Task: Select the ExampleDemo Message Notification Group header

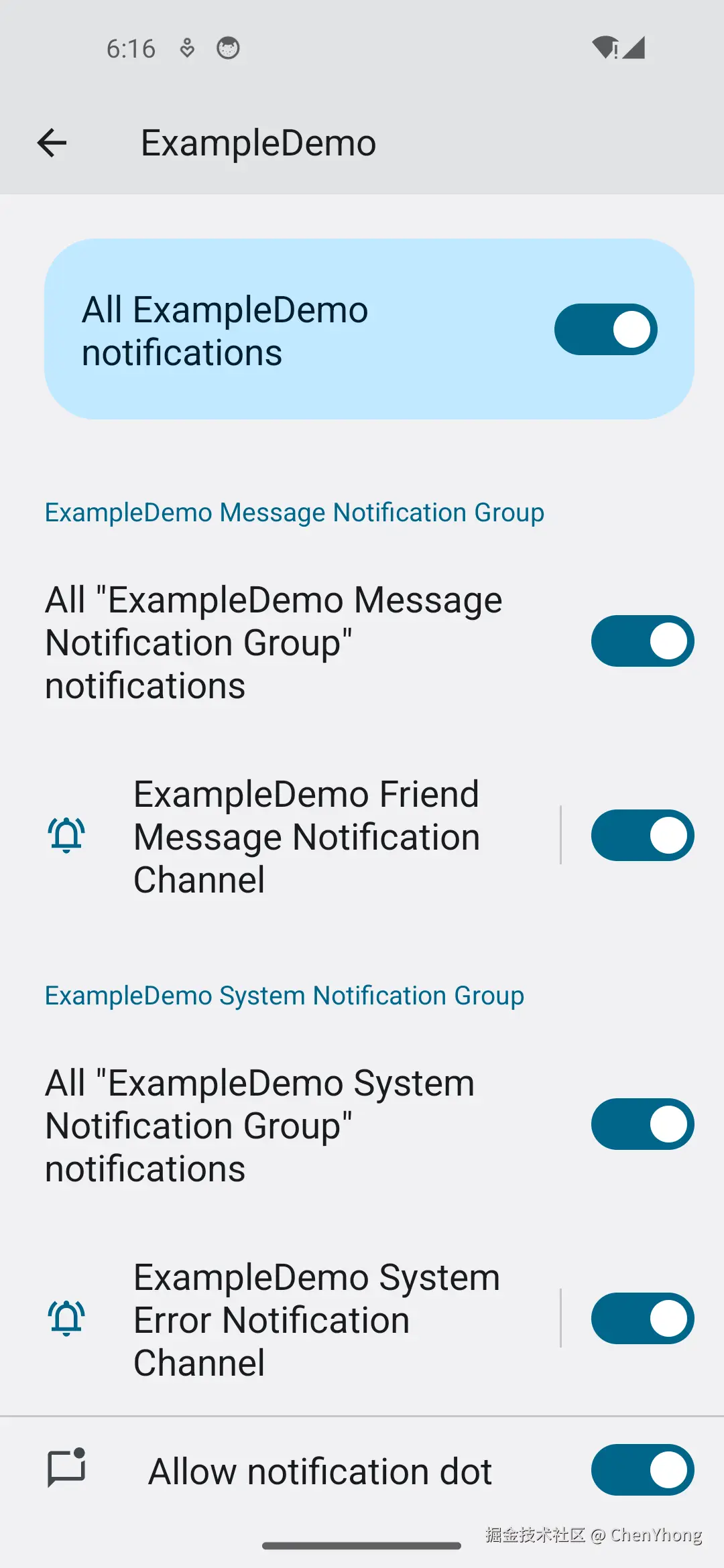Action: [x=294, y=512]
